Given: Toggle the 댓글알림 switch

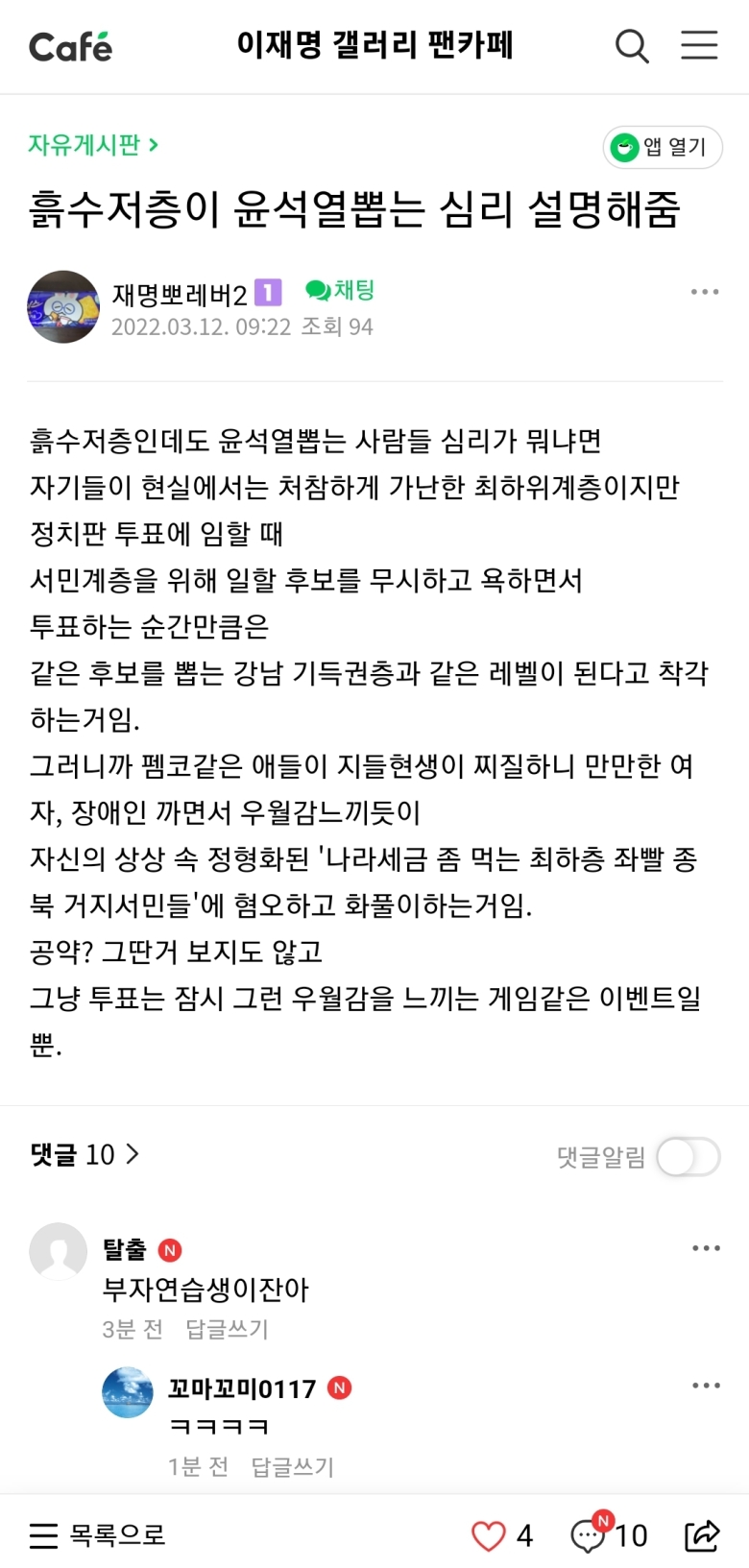Looking at the screenshot, I should point(688,1157).
